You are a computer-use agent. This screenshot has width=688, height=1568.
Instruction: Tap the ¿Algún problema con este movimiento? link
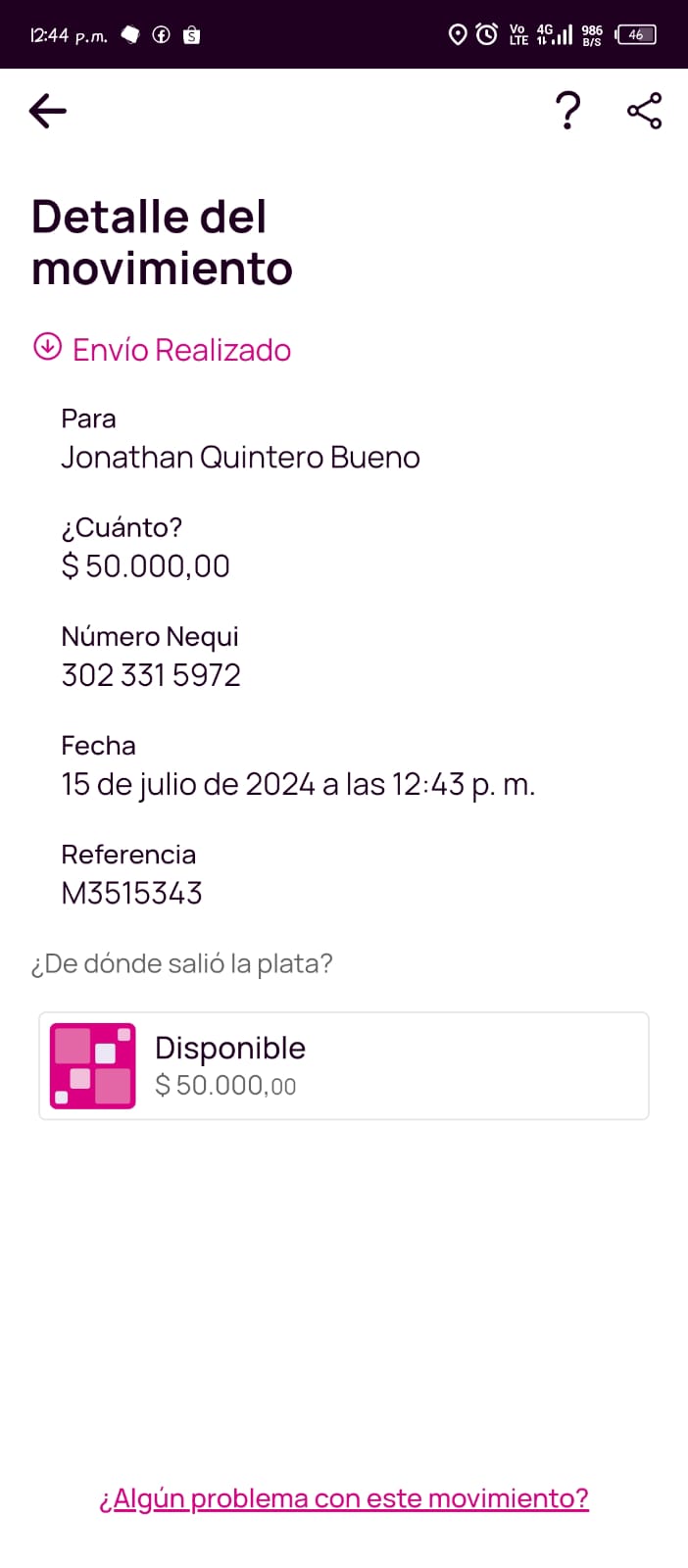pyautogui.click(x=343, y=1498)
